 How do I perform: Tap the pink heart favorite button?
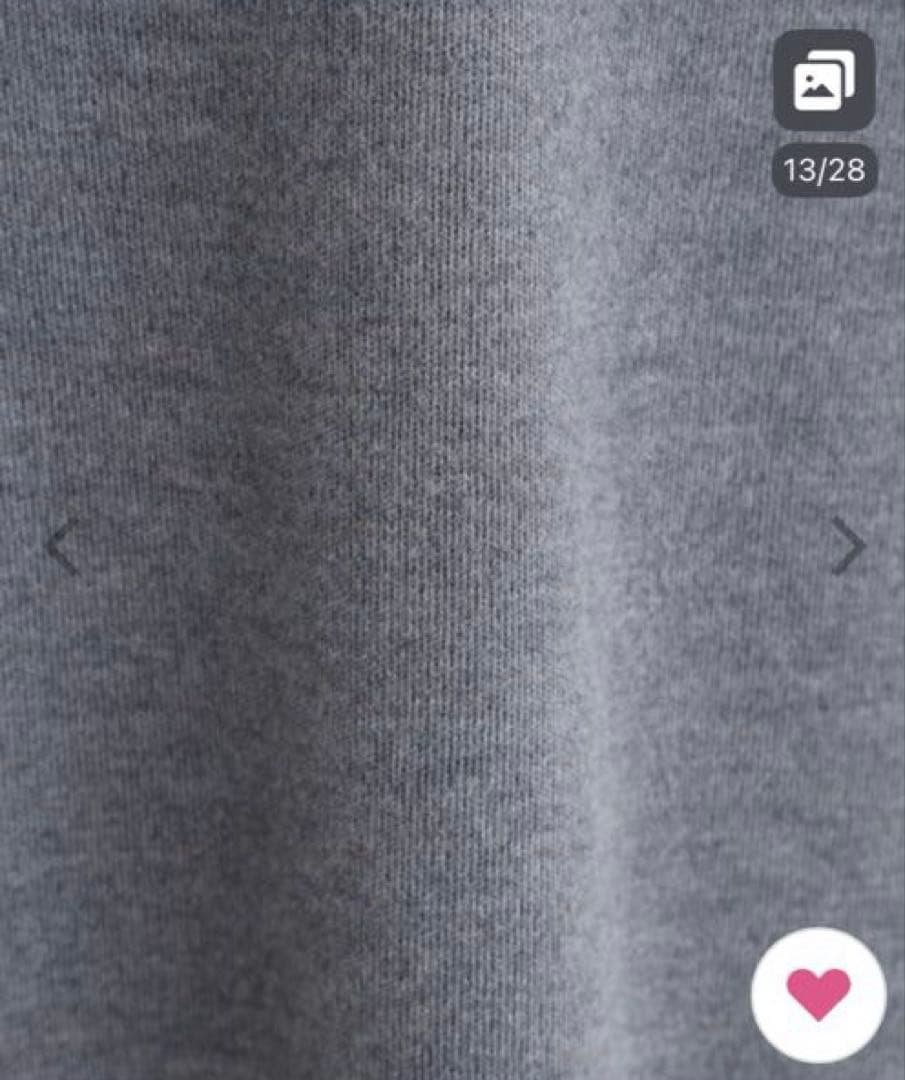click(818, 994)
